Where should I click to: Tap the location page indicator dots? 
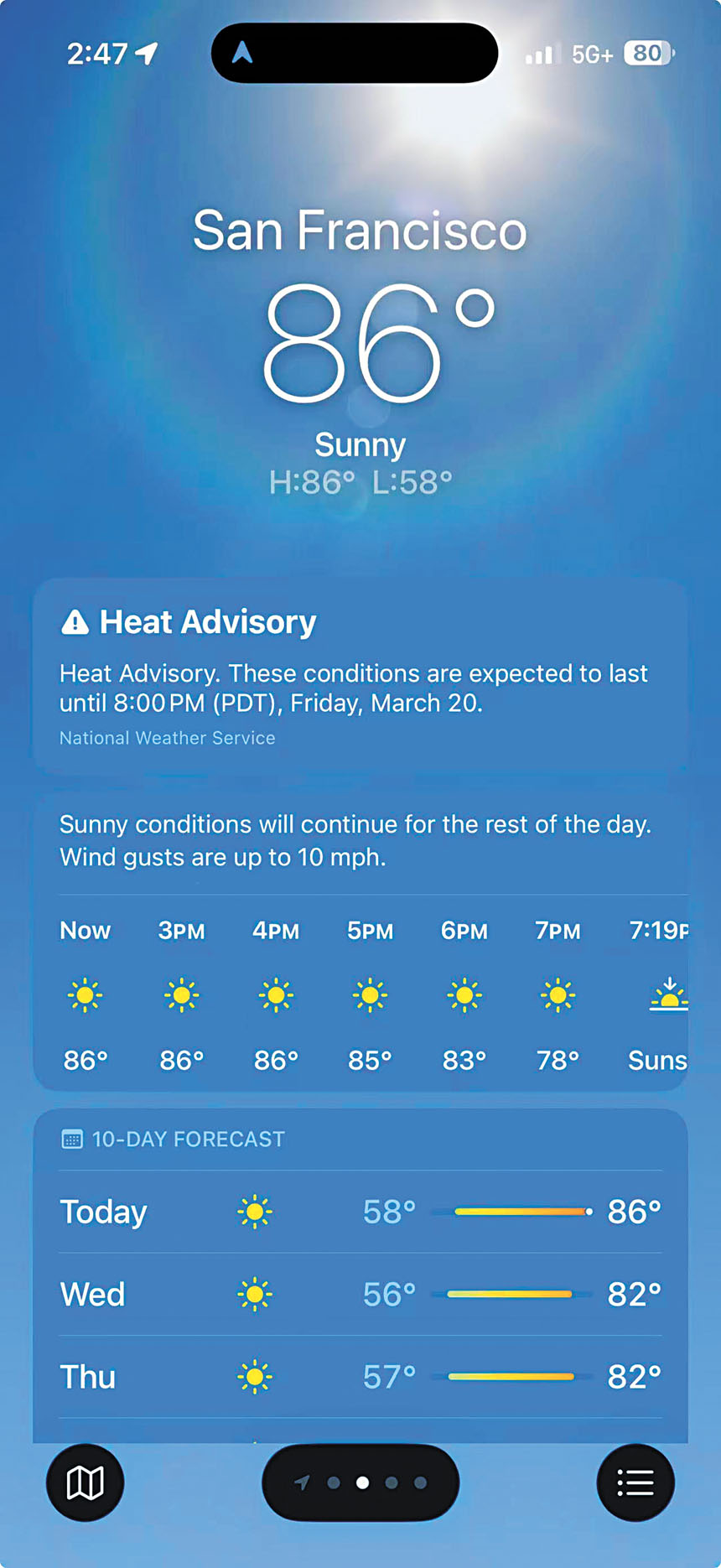click(x=361, y=1482)
